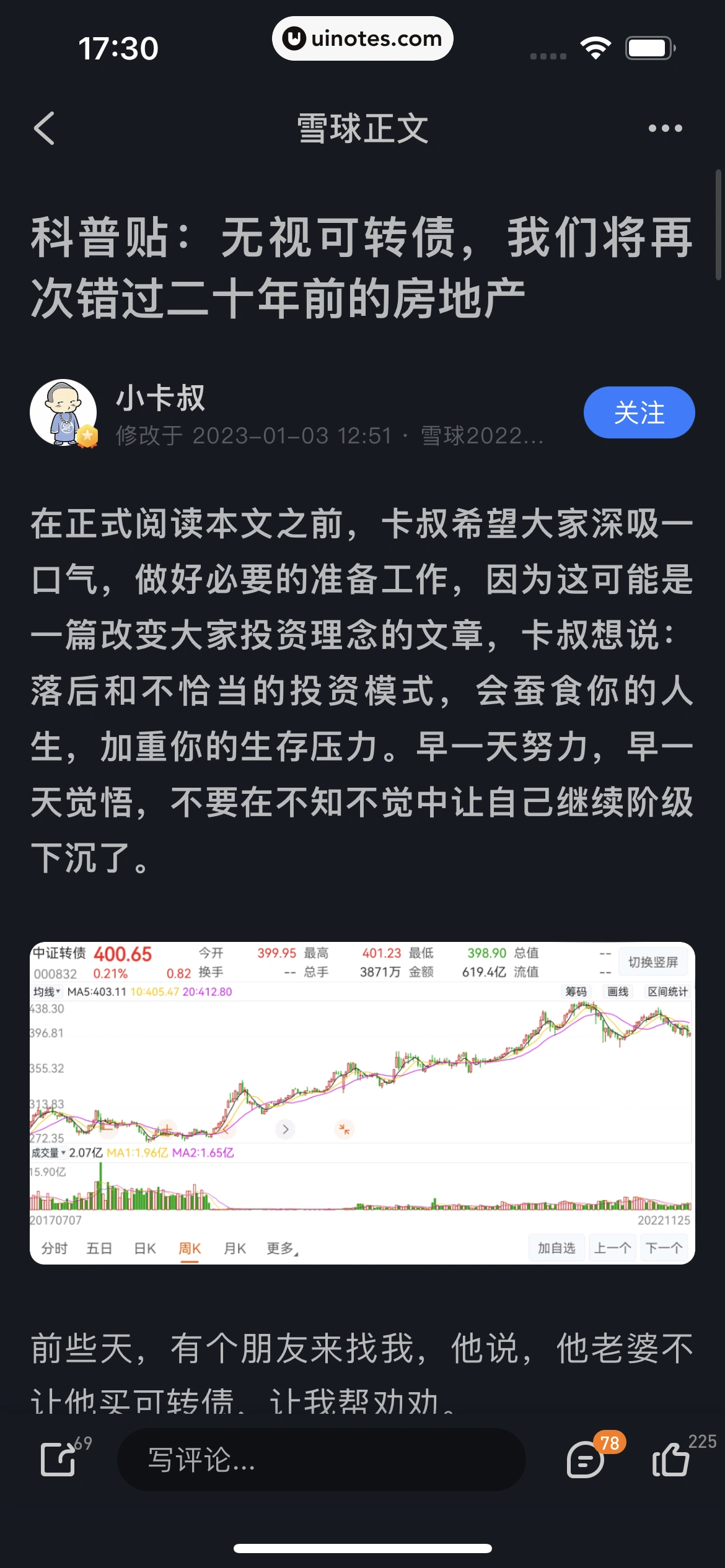
Task: Expand the 均线 moving average dropdown
Action: 46,991
